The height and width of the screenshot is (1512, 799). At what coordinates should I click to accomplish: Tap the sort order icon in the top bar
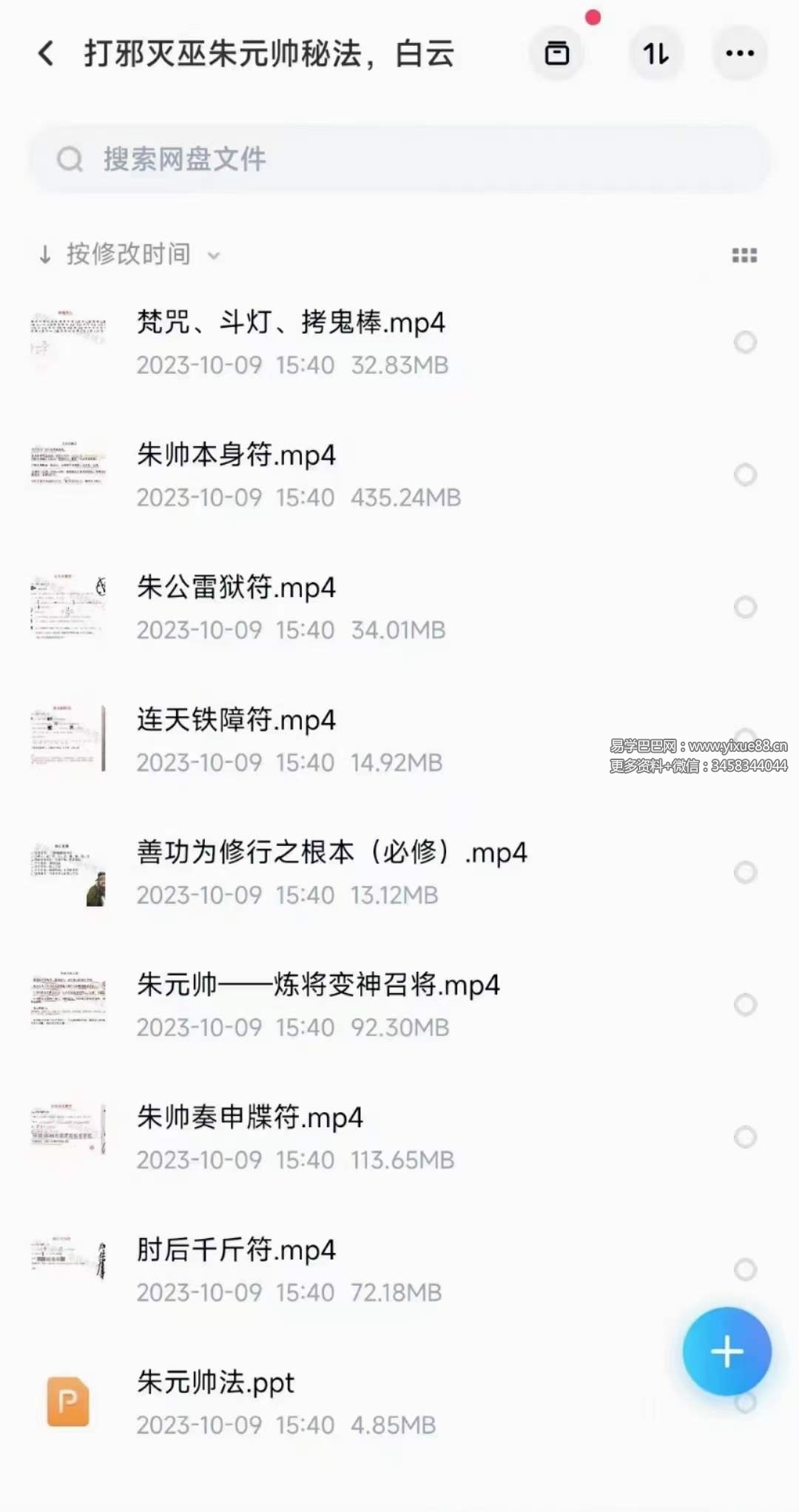[655, 53]
